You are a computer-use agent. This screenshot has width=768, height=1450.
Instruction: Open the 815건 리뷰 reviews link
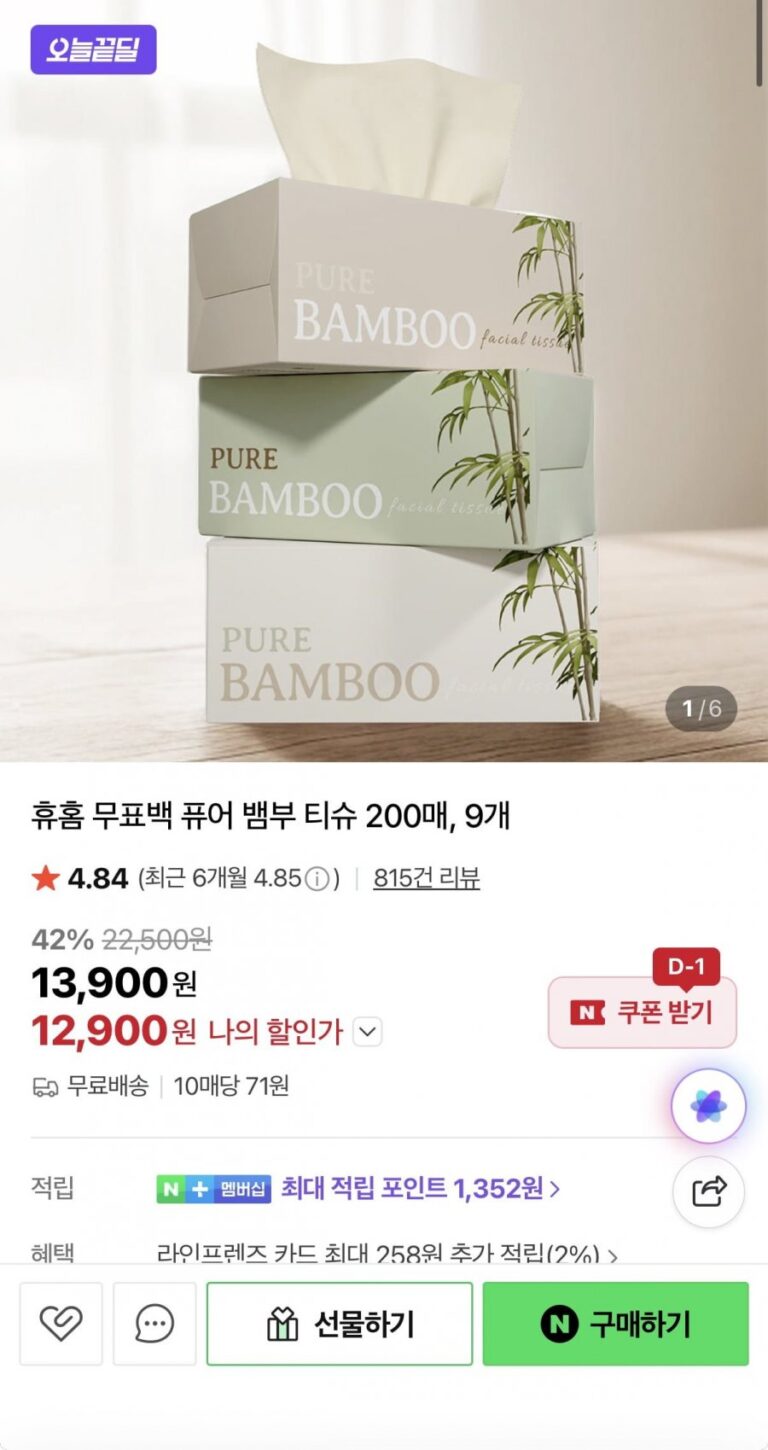click(x=426, y=878)
